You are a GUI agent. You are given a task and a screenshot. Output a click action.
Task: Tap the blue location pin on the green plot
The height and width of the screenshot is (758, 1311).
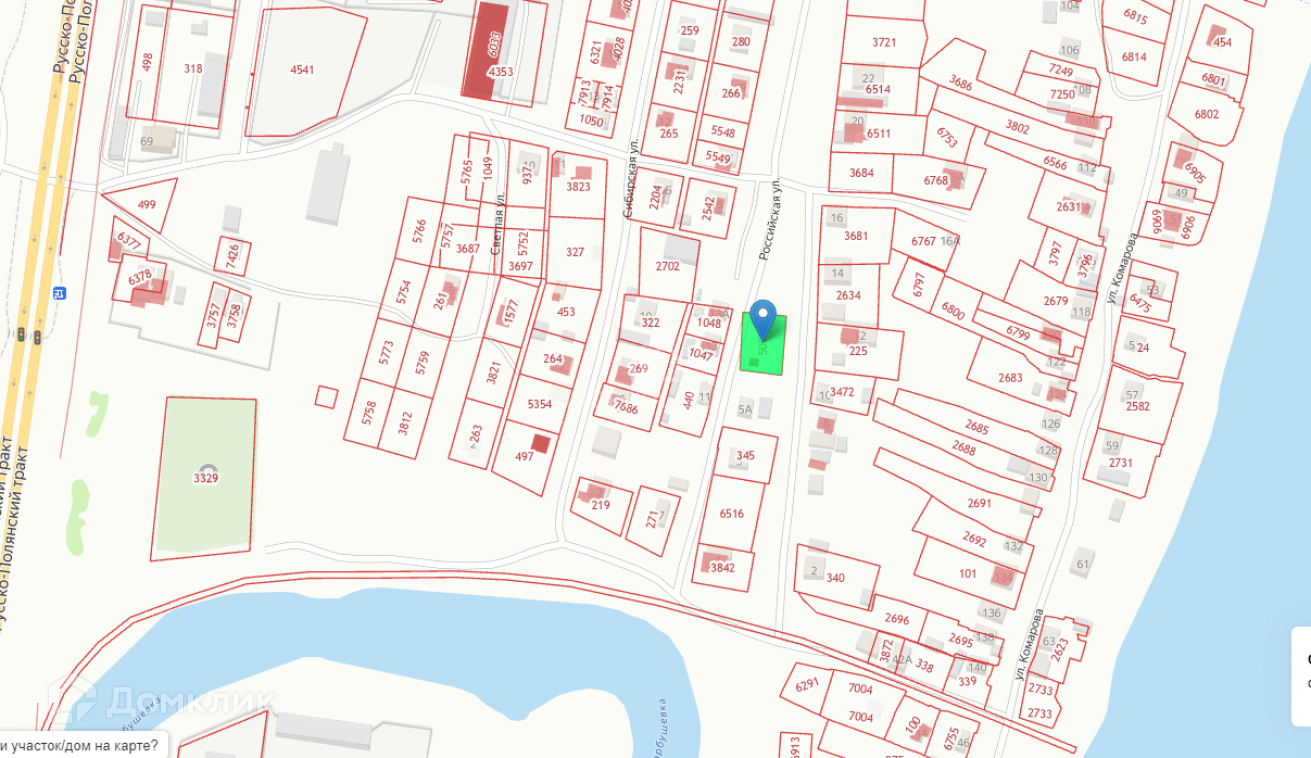[x=763, y=316]
